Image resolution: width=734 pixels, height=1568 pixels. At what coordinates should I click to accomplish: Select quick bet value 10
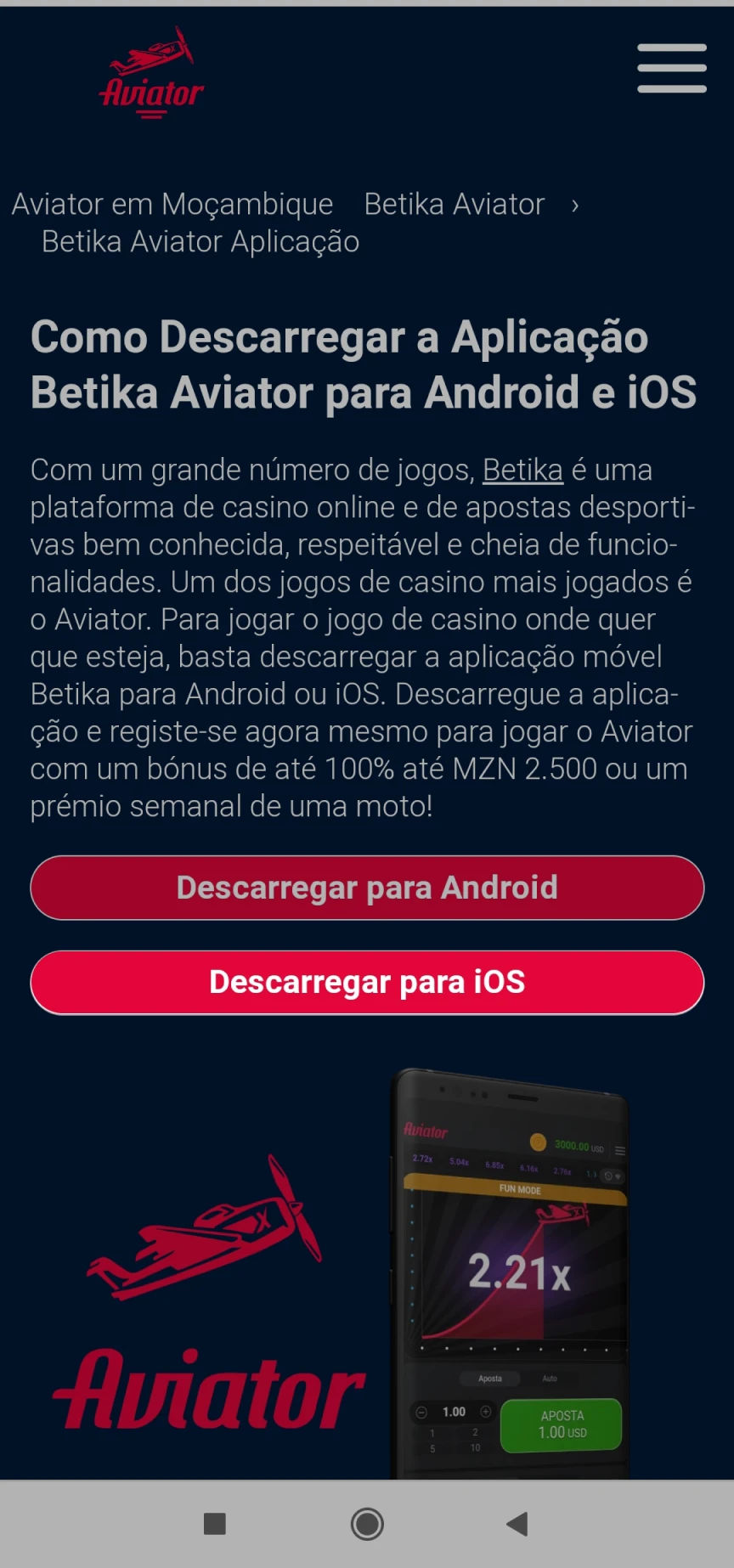click(x=475, y=1447)
